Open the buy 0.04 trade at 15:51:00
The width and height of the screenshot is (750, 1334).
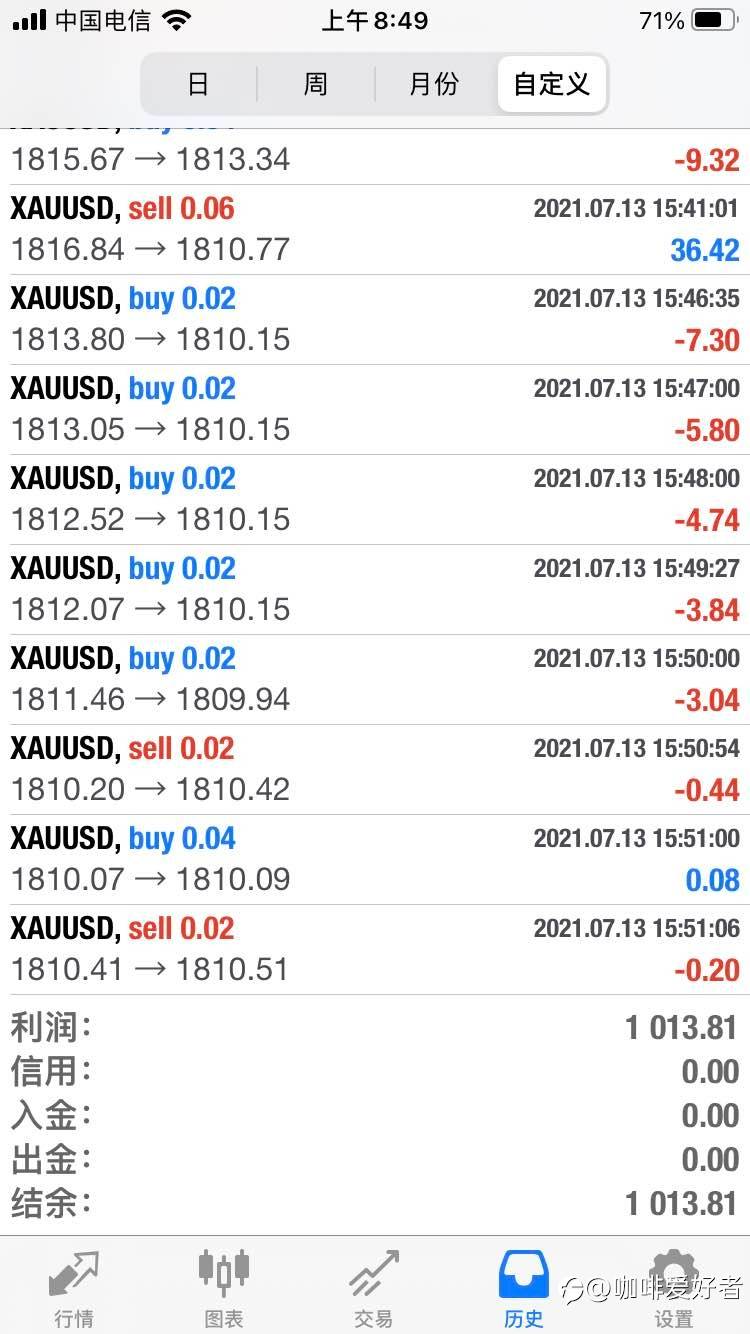375,860
